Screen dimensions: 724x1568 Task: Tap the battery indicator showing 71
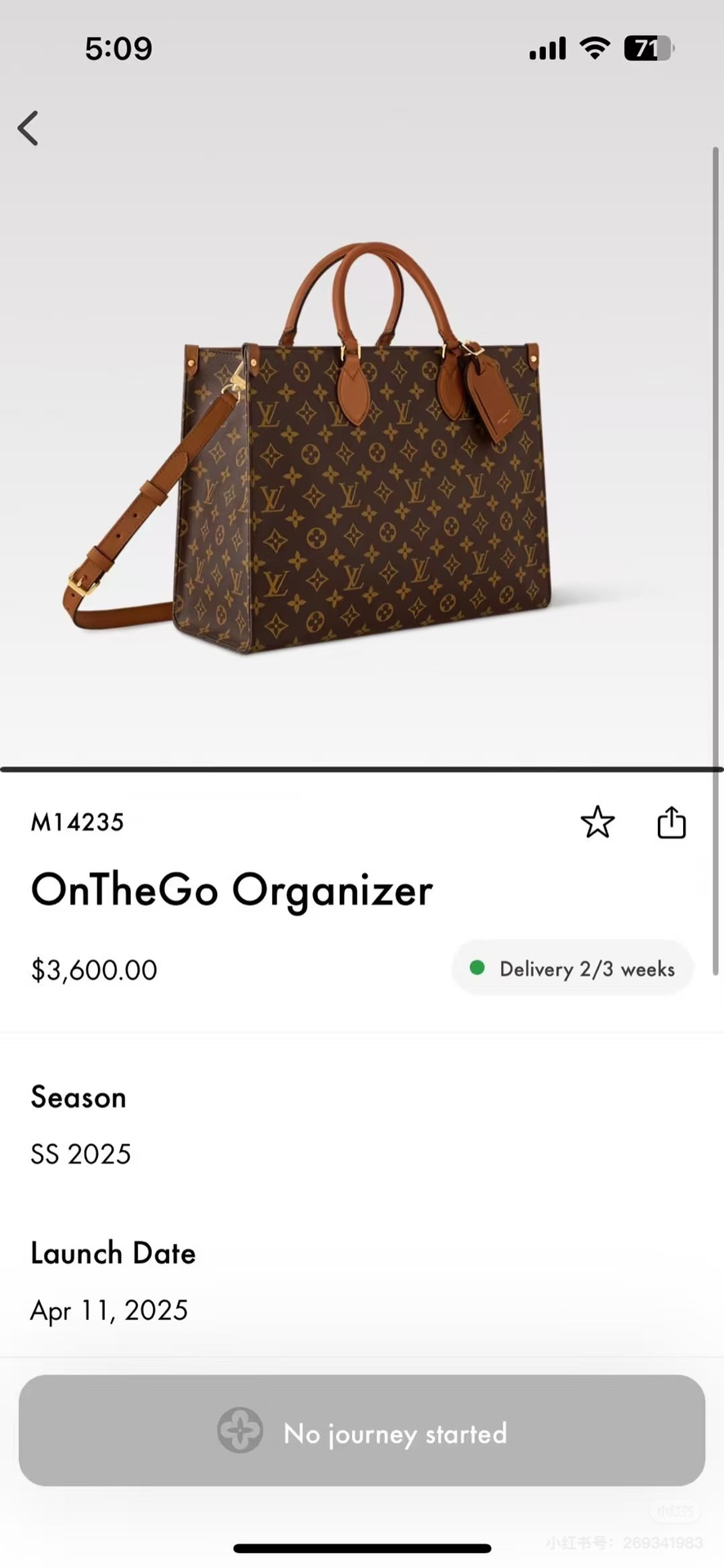(x=648, y=48)
